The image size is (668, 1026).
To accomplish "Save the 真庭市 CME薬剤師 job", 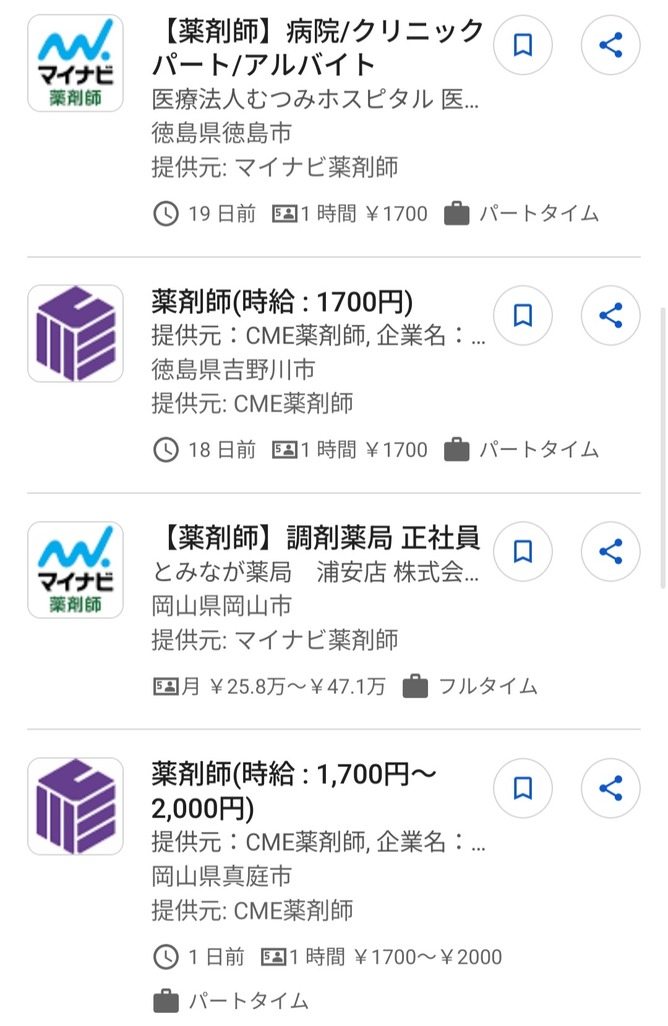I will point(522,788).
